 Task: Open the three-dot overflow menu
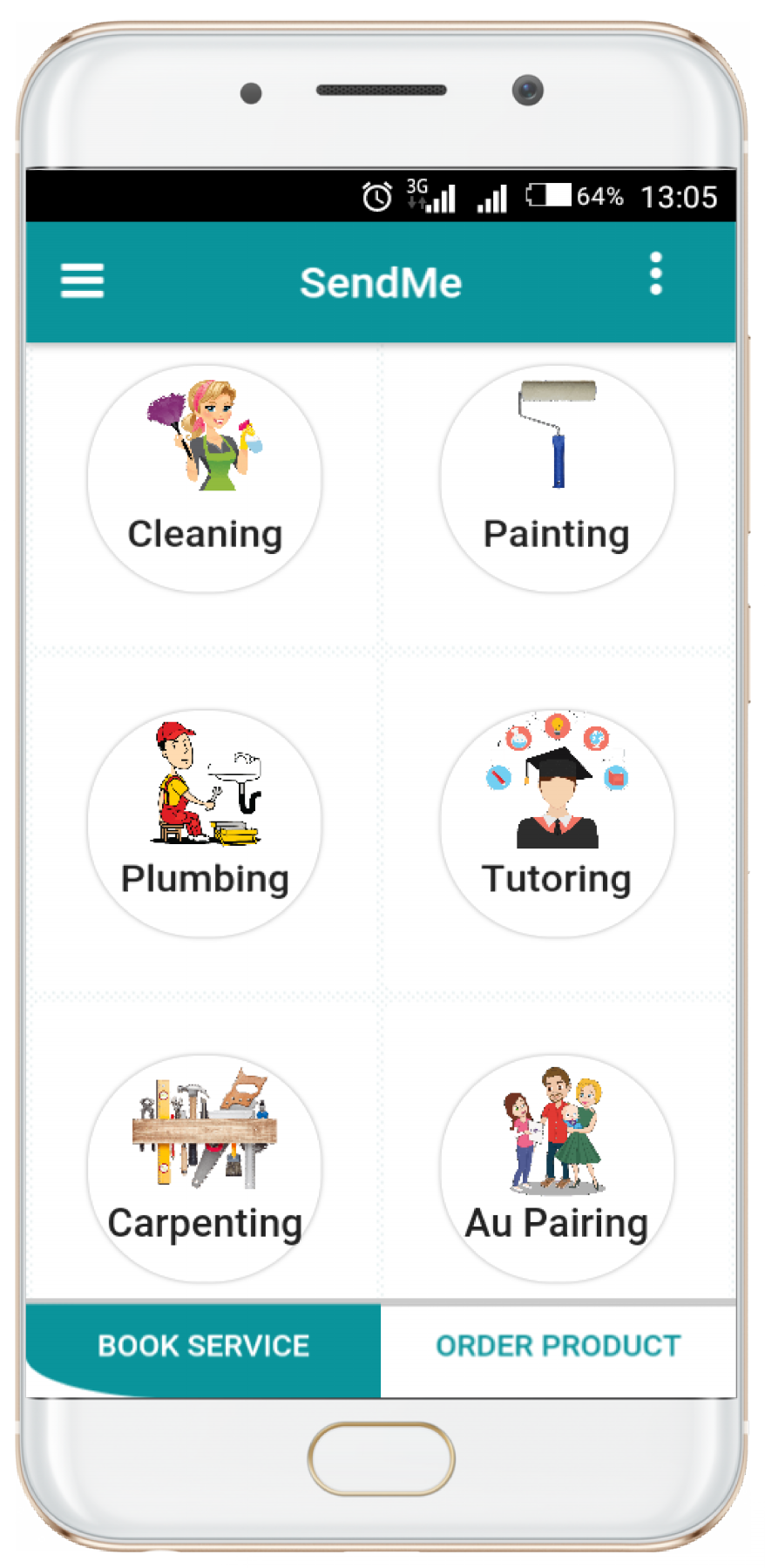pos(655,274)
